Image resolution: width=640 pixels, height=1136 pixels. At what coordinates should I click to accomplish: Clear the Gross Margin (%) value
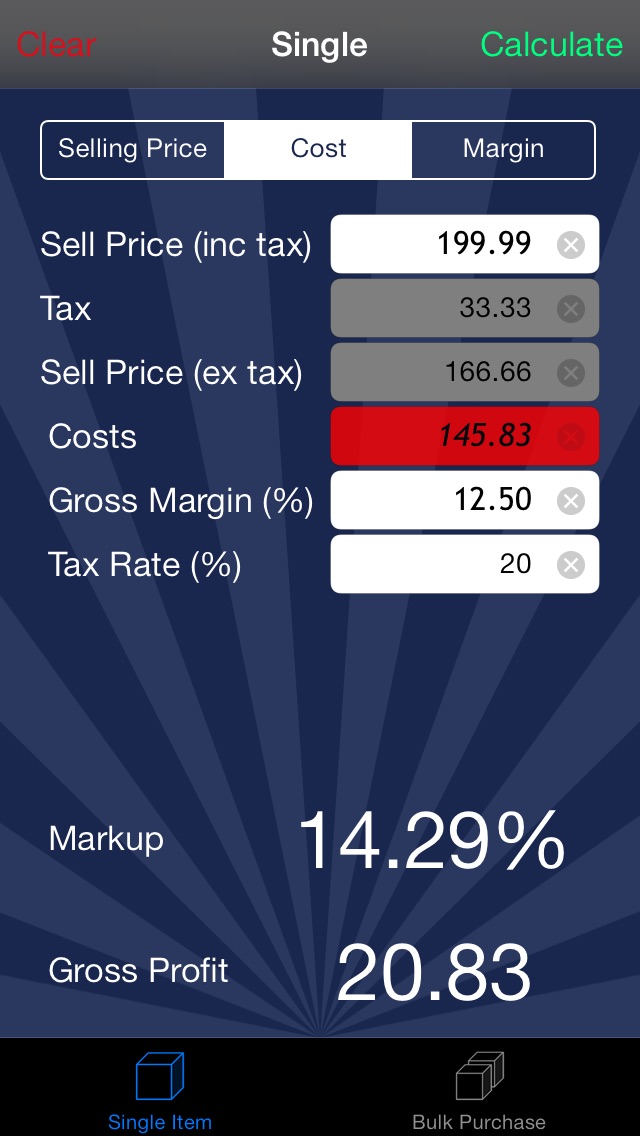pyautogui.click(x=570, y=501)
